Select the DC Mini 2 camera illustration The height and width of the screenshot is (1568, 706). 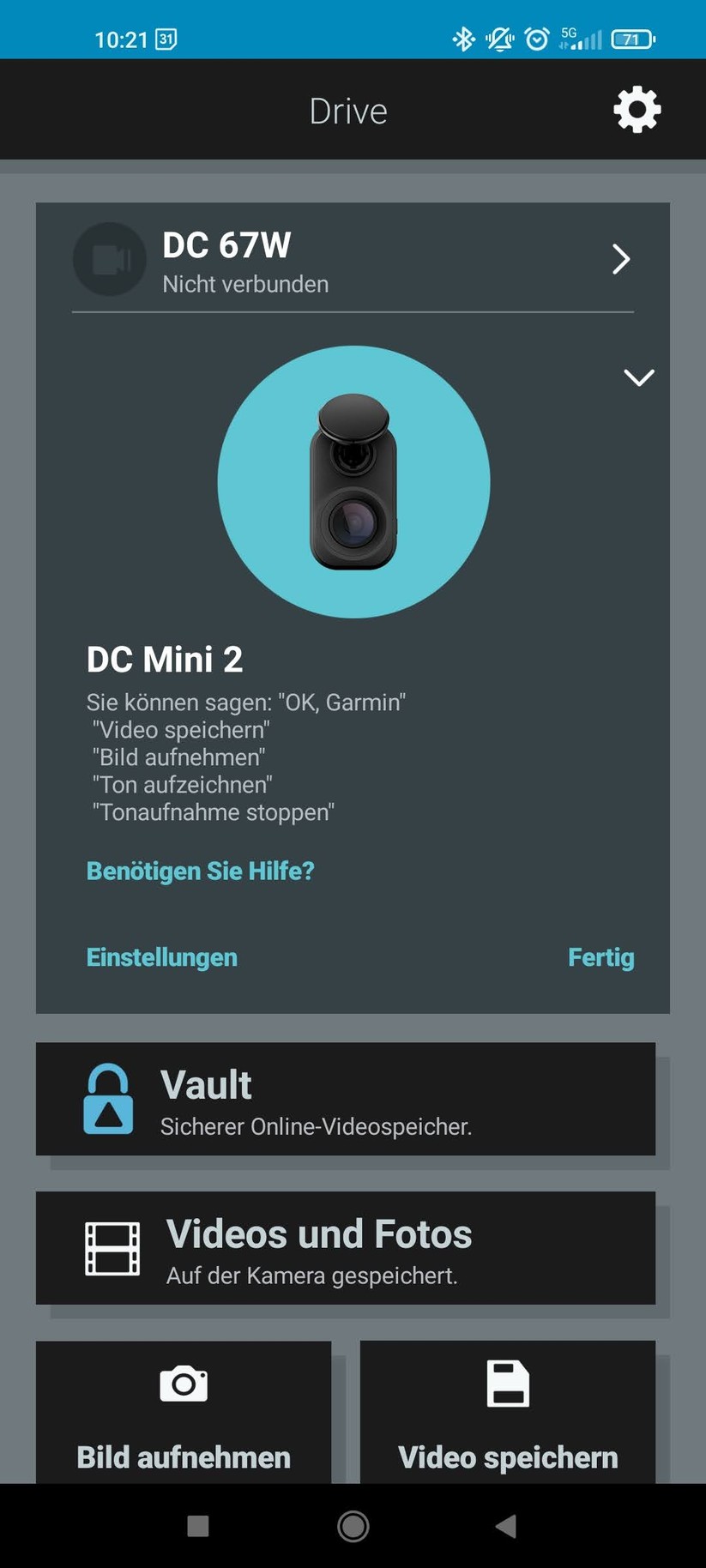pos(353,482)
